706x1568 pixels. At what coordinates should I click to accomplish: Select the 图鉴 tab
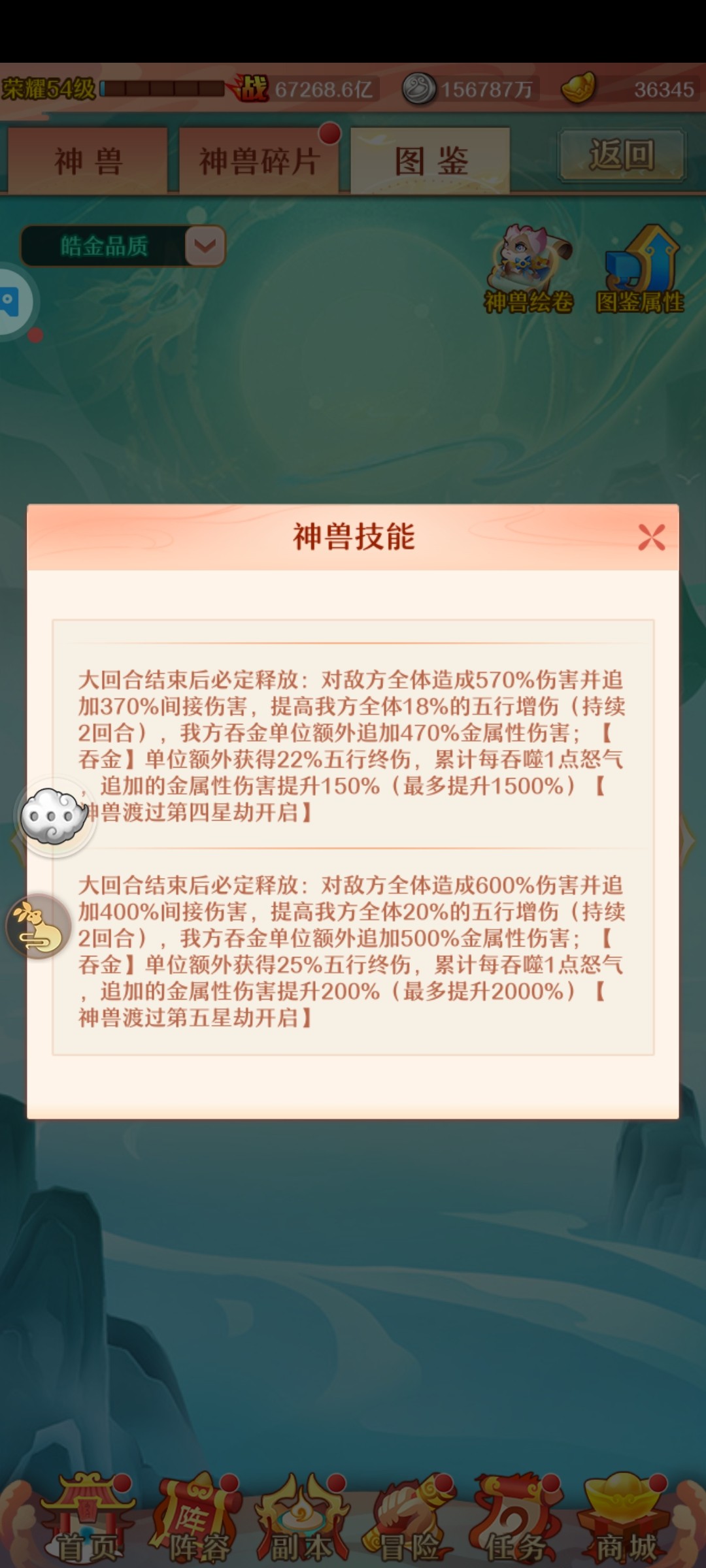[430, 160]
